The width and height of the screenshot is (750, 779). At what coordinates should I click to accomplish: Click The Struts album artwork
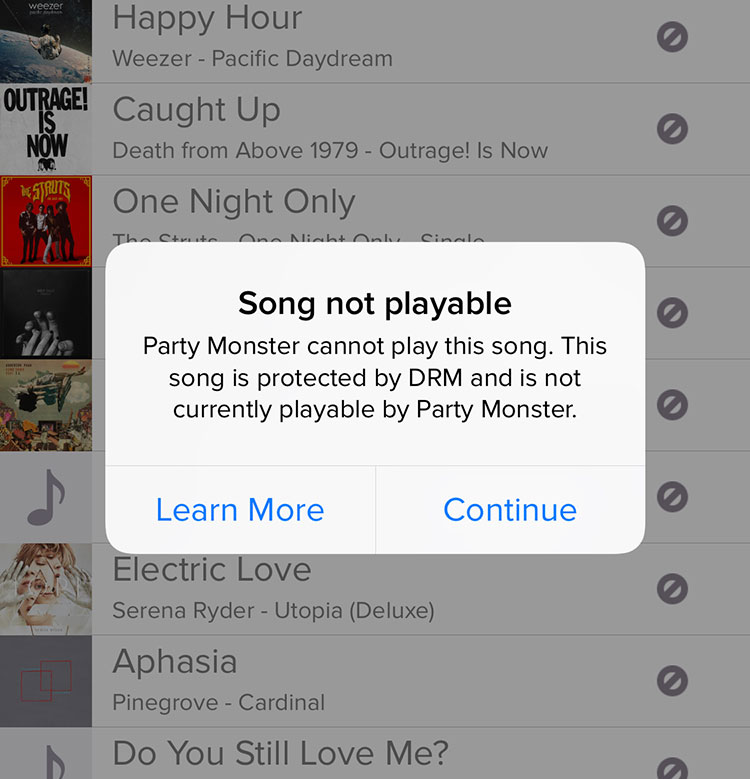[x=46, y=221]
